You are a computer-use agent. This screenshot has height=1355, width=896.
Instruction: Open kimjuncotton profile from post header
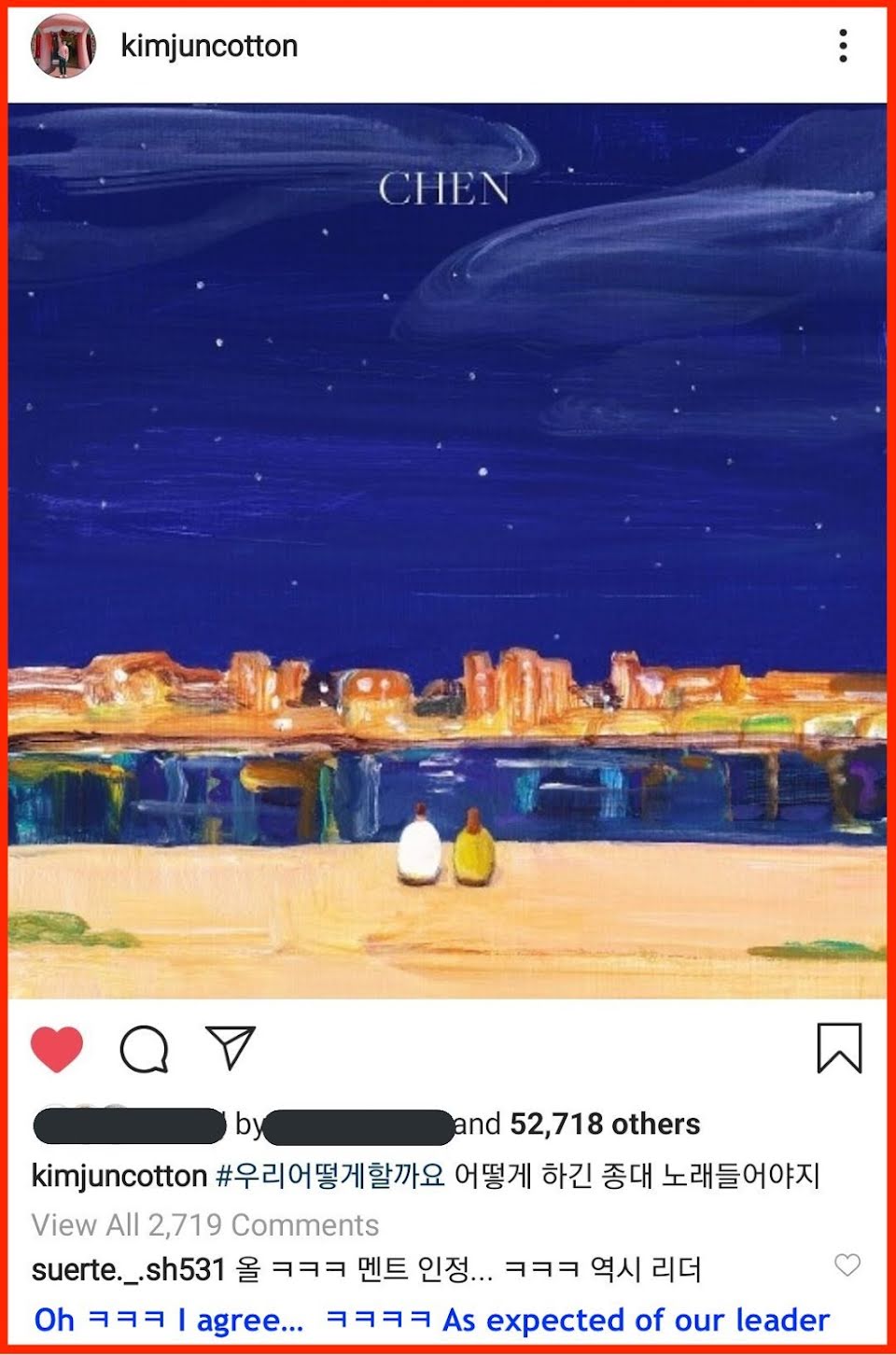209,46
